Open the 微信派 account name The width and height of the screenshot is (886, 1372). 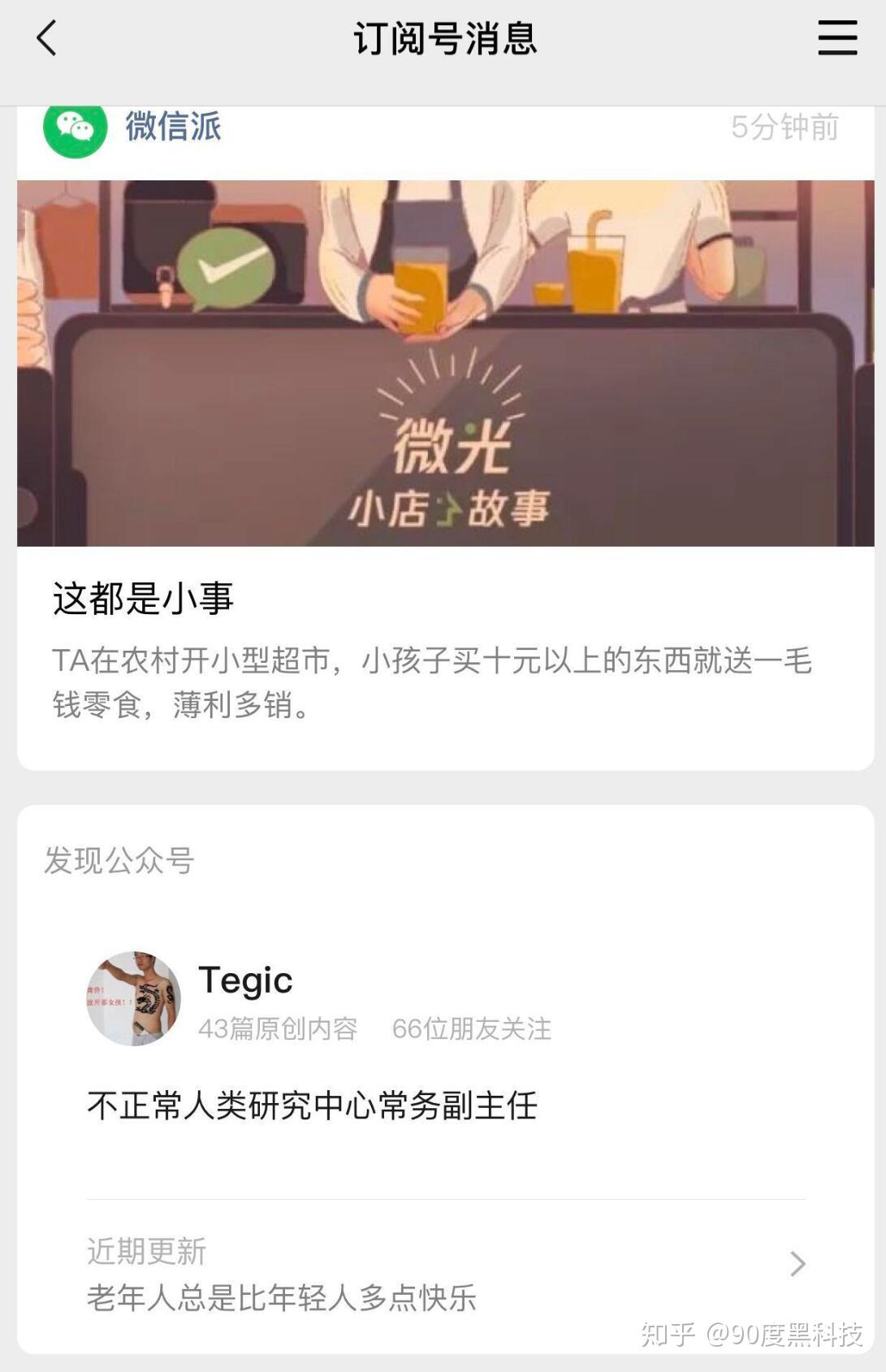172,127
